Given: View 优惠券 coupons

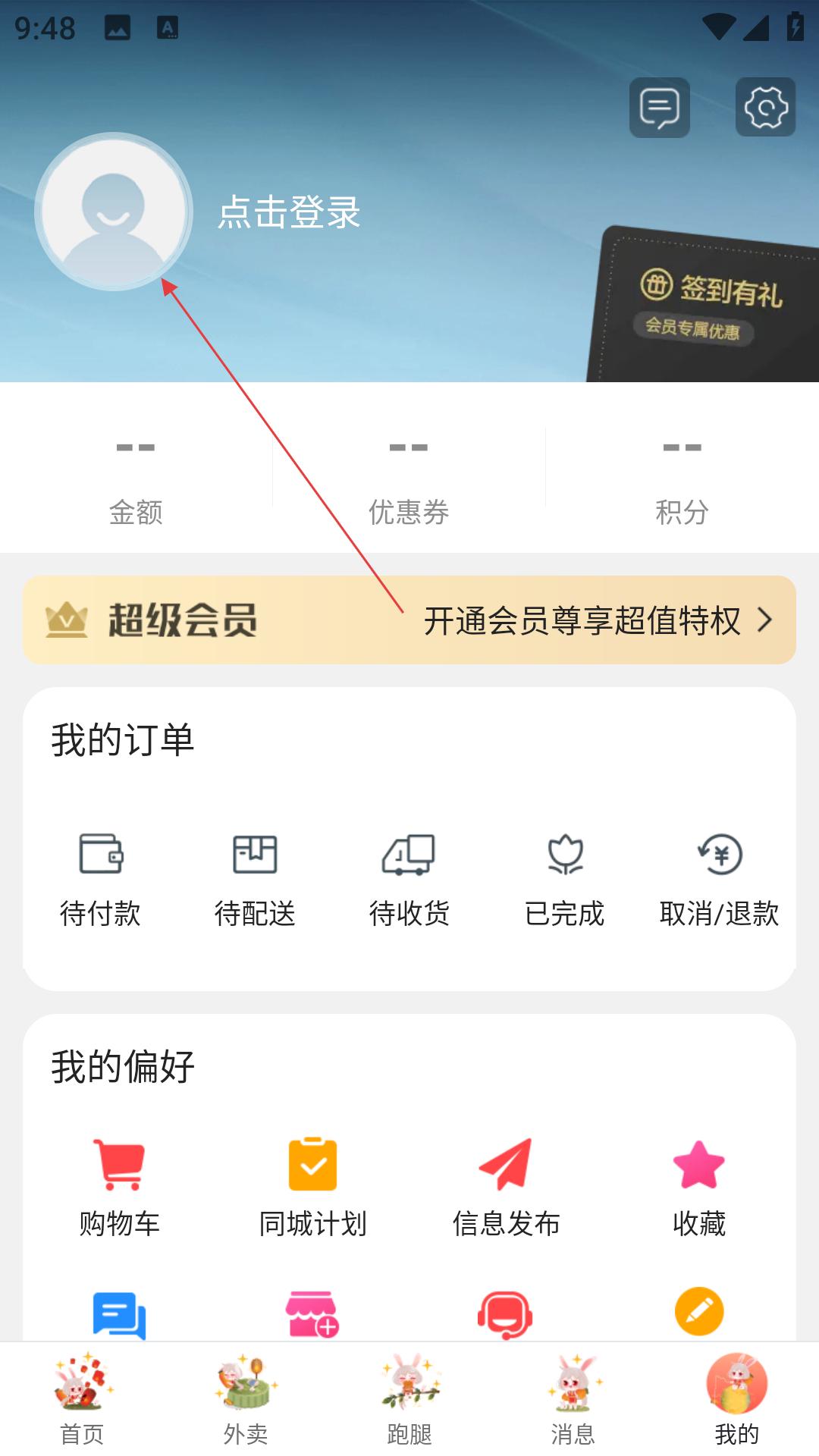Looking at the screenshot, I should (x=409, y=478).
